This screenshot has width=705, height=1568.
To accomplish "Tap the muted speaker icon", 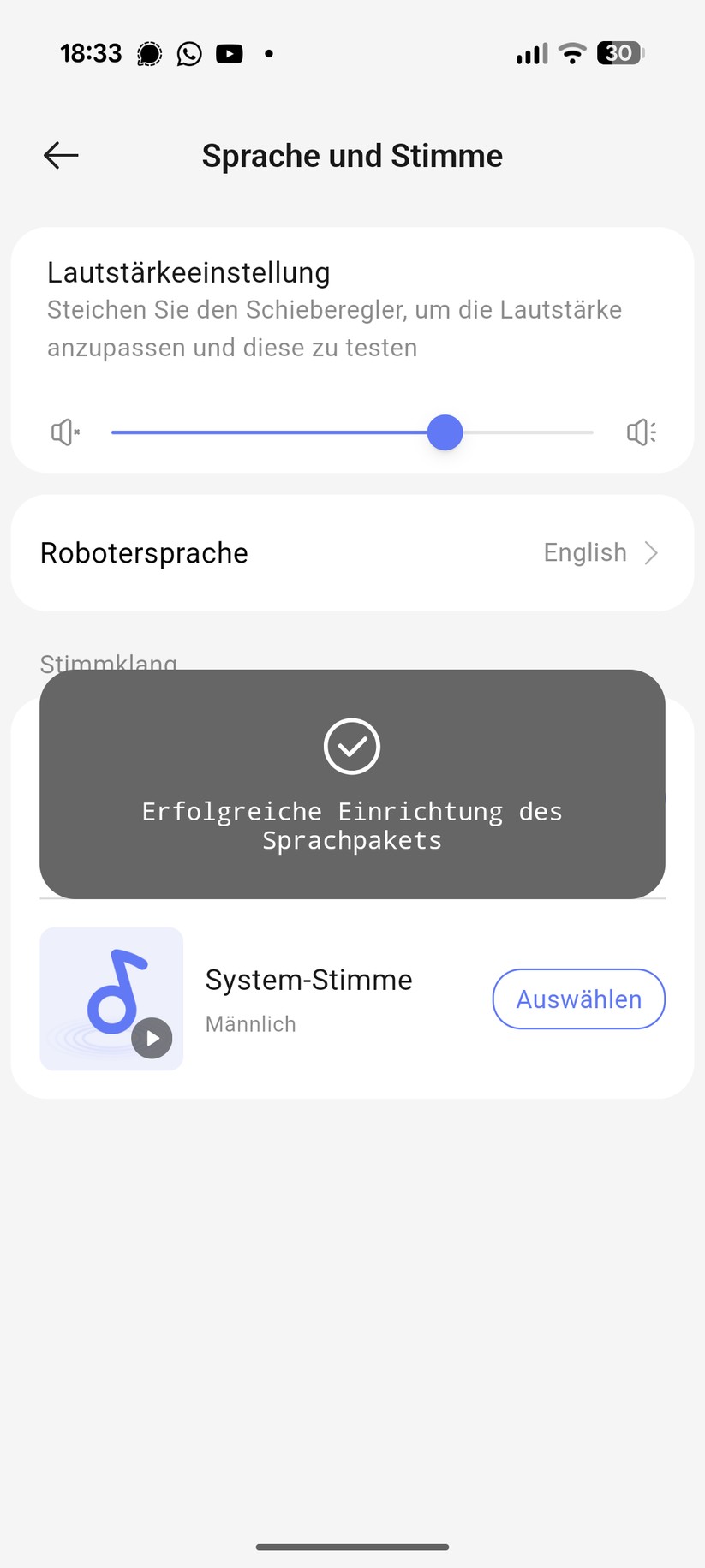I will point(64,432).
